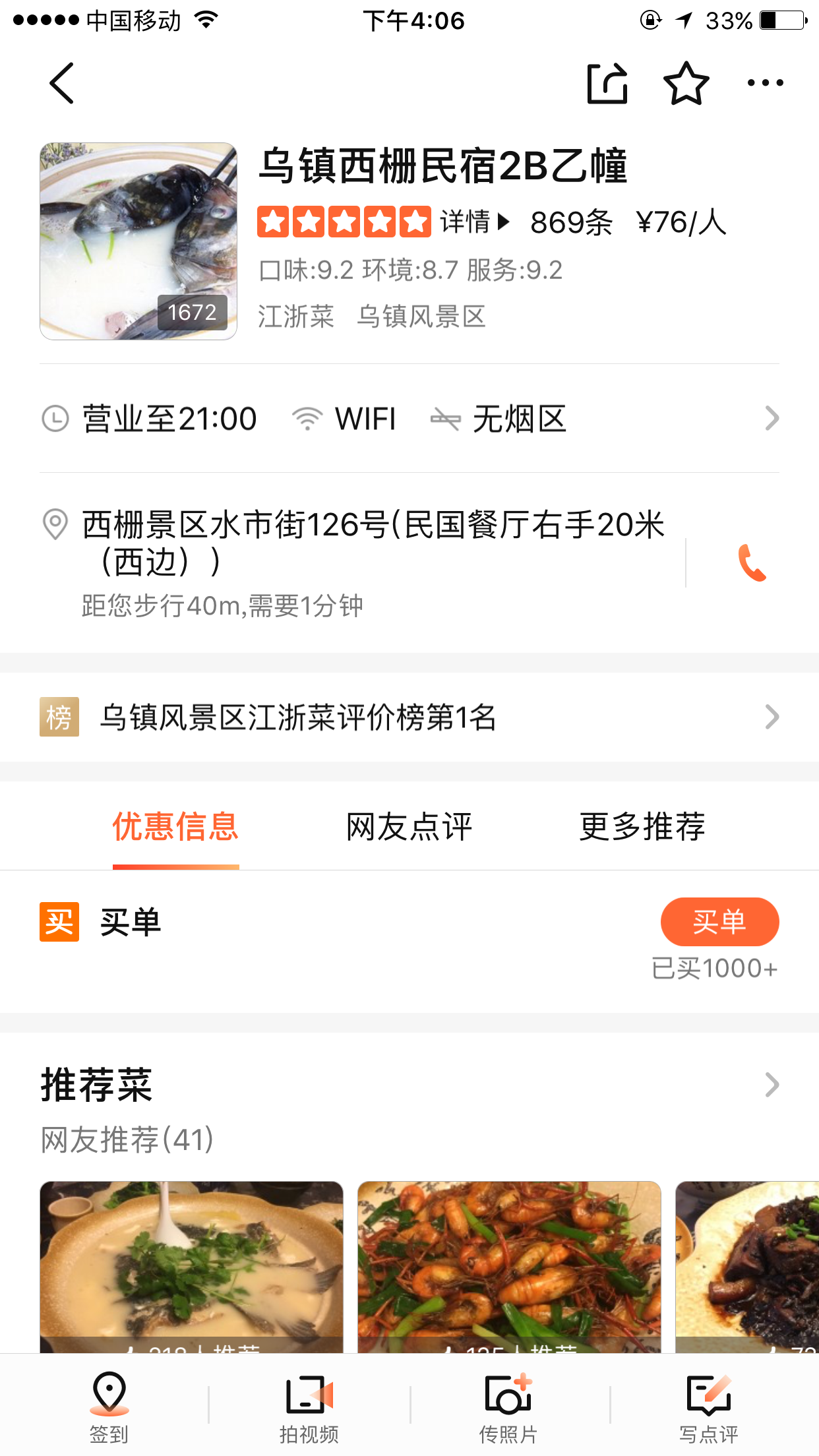View the 869条 review count
Screen dimensions: 819x1456
point(571,222)
